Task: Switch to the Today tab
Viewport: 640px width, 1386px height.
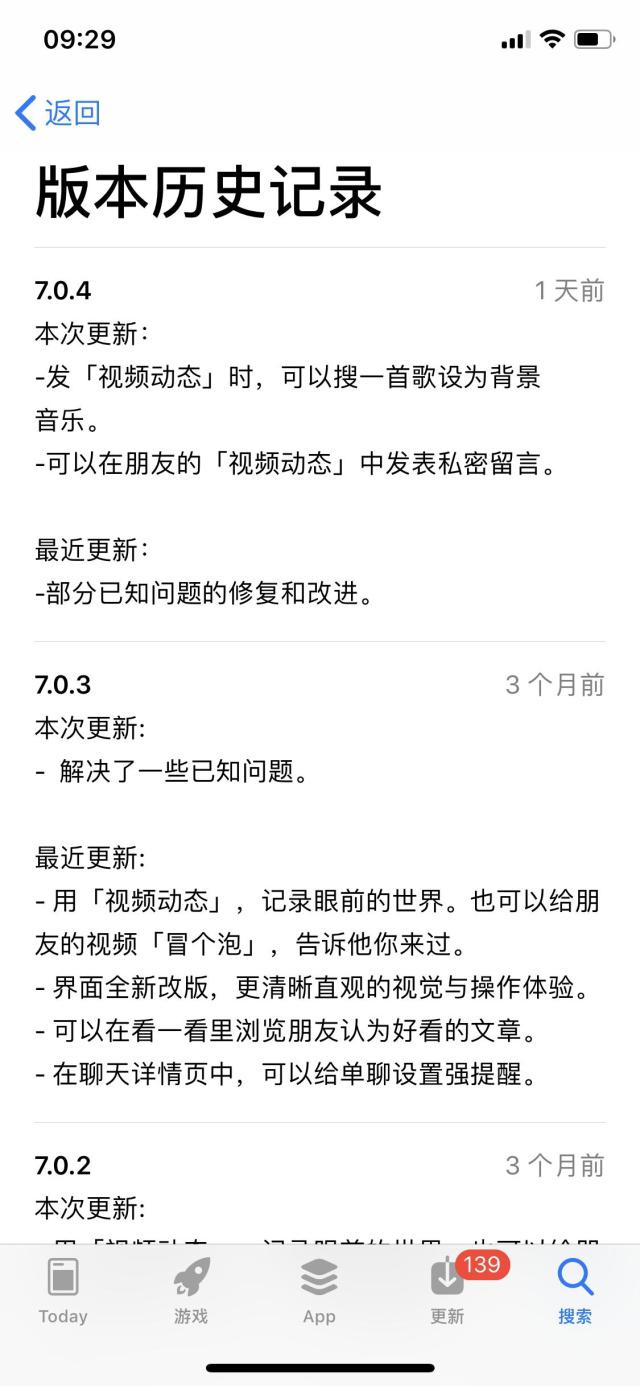Action: pyautogui.click(x=63, y=1290)
